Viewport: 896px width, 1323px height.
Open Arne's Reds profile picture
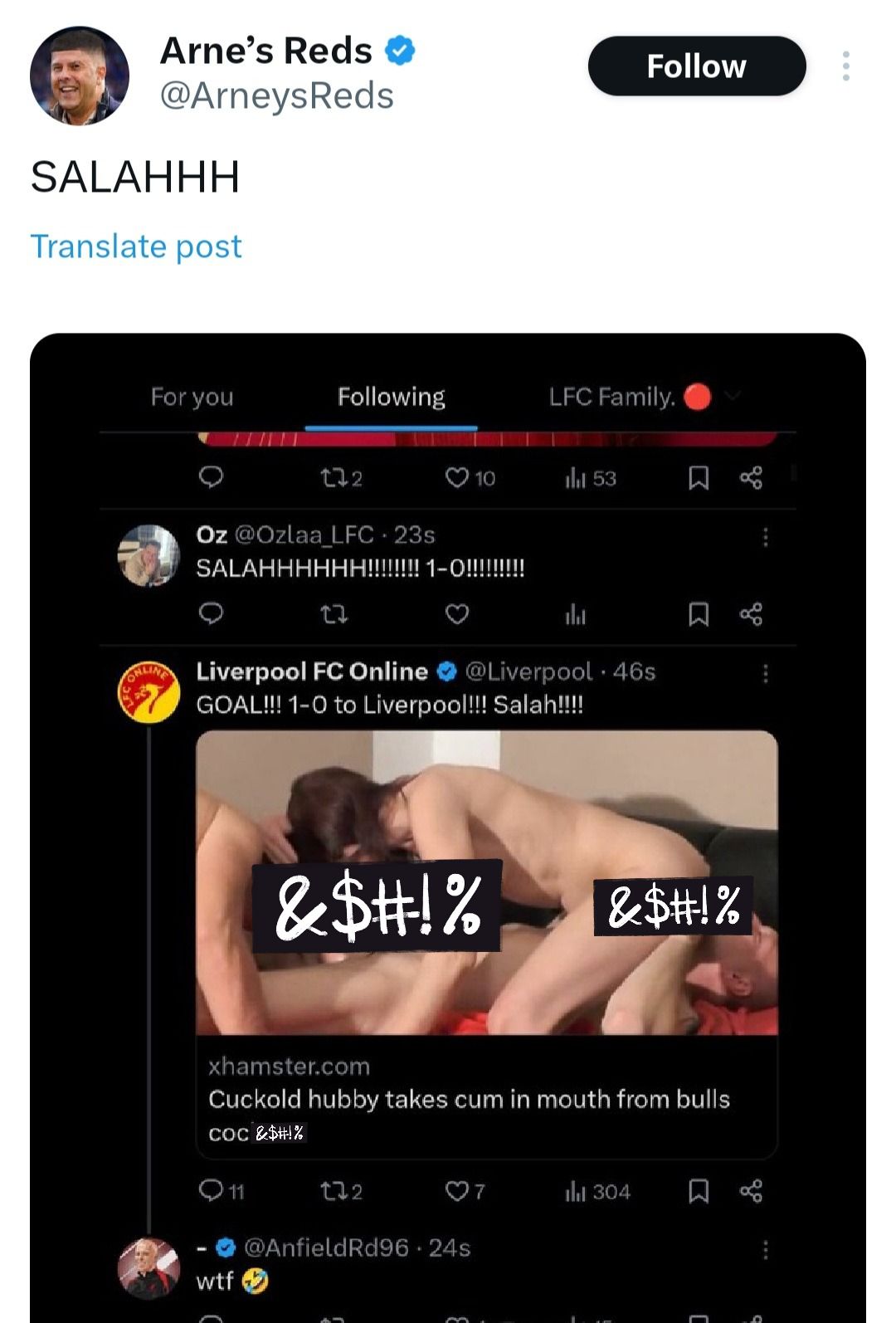coord(80,76)
